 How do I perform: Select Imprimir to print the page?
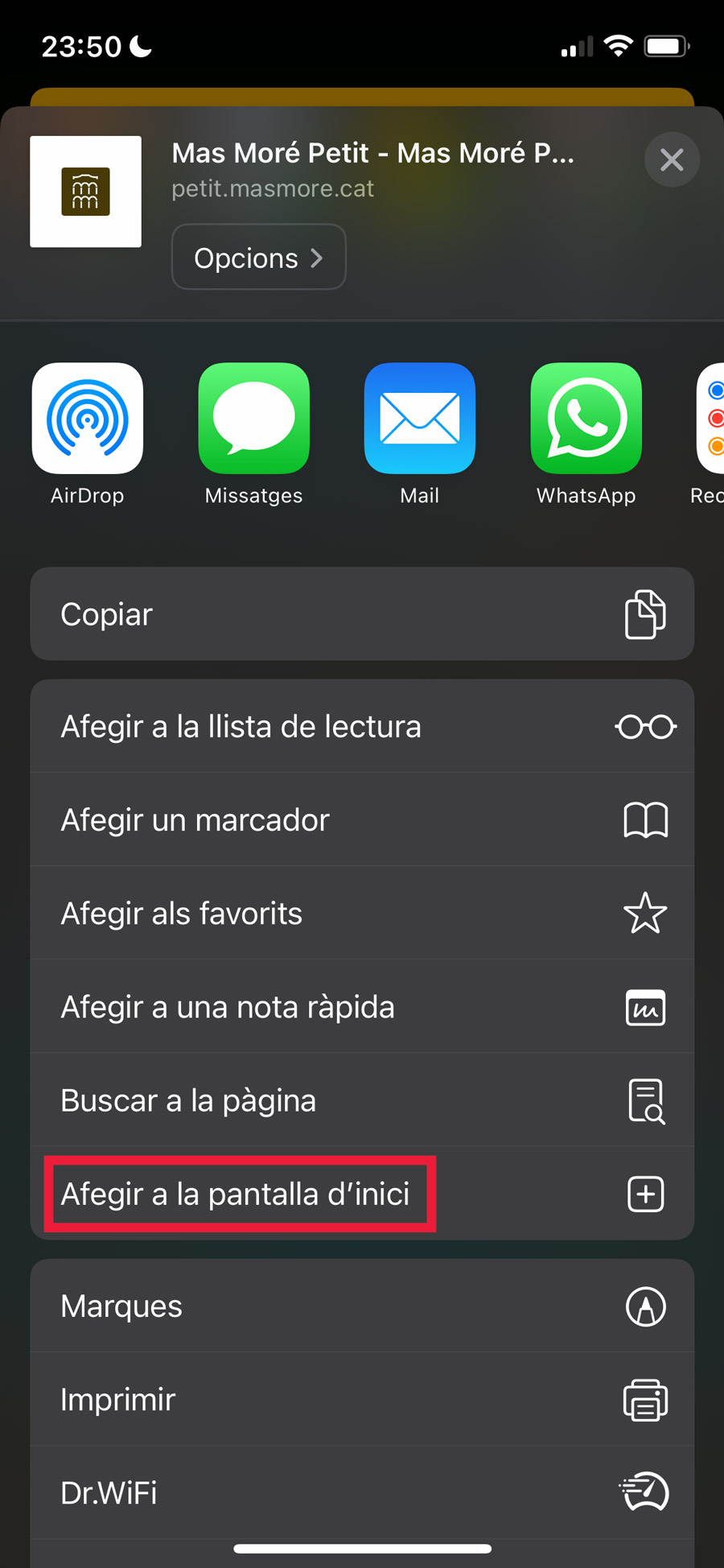pos(362,1400)
